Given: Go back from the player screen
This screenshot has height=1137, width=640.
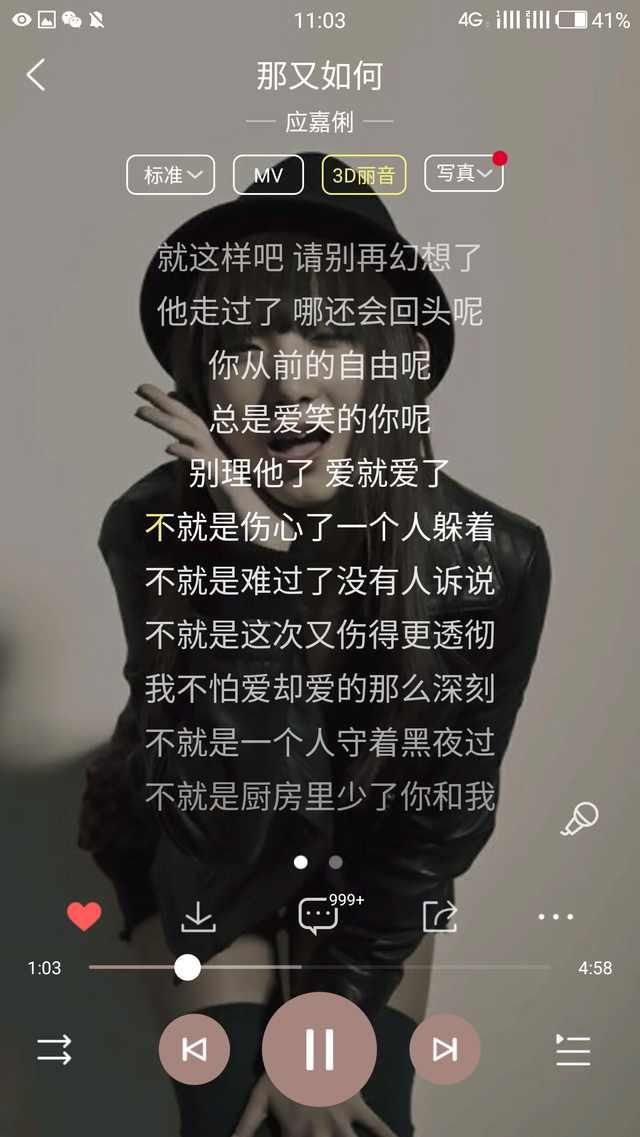Looking at the screenshot, I should point(36,75).
